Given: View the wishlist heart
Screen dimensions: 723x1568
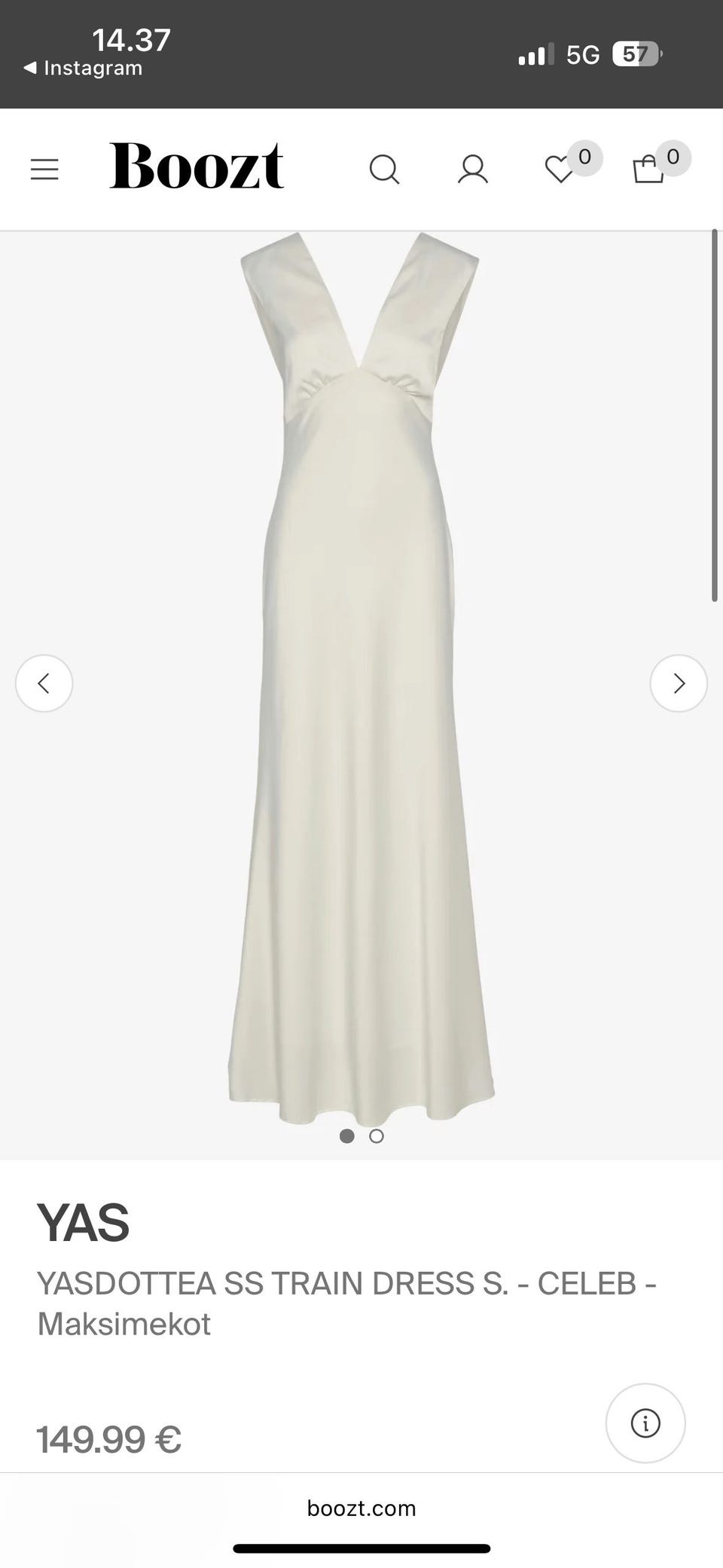Looking at the screenshot, I should coord(560,169).
